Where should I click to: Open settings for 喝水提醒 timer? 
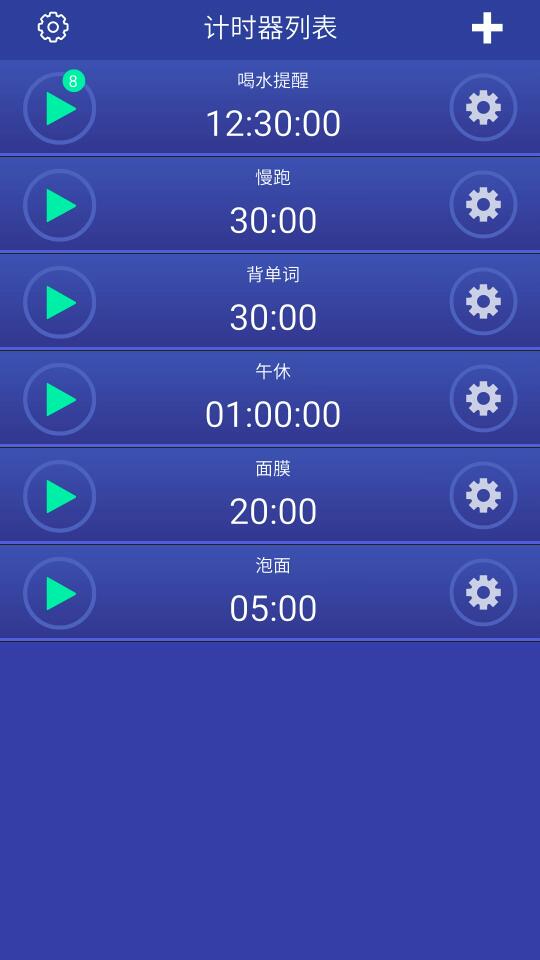[x=483, y=108]
